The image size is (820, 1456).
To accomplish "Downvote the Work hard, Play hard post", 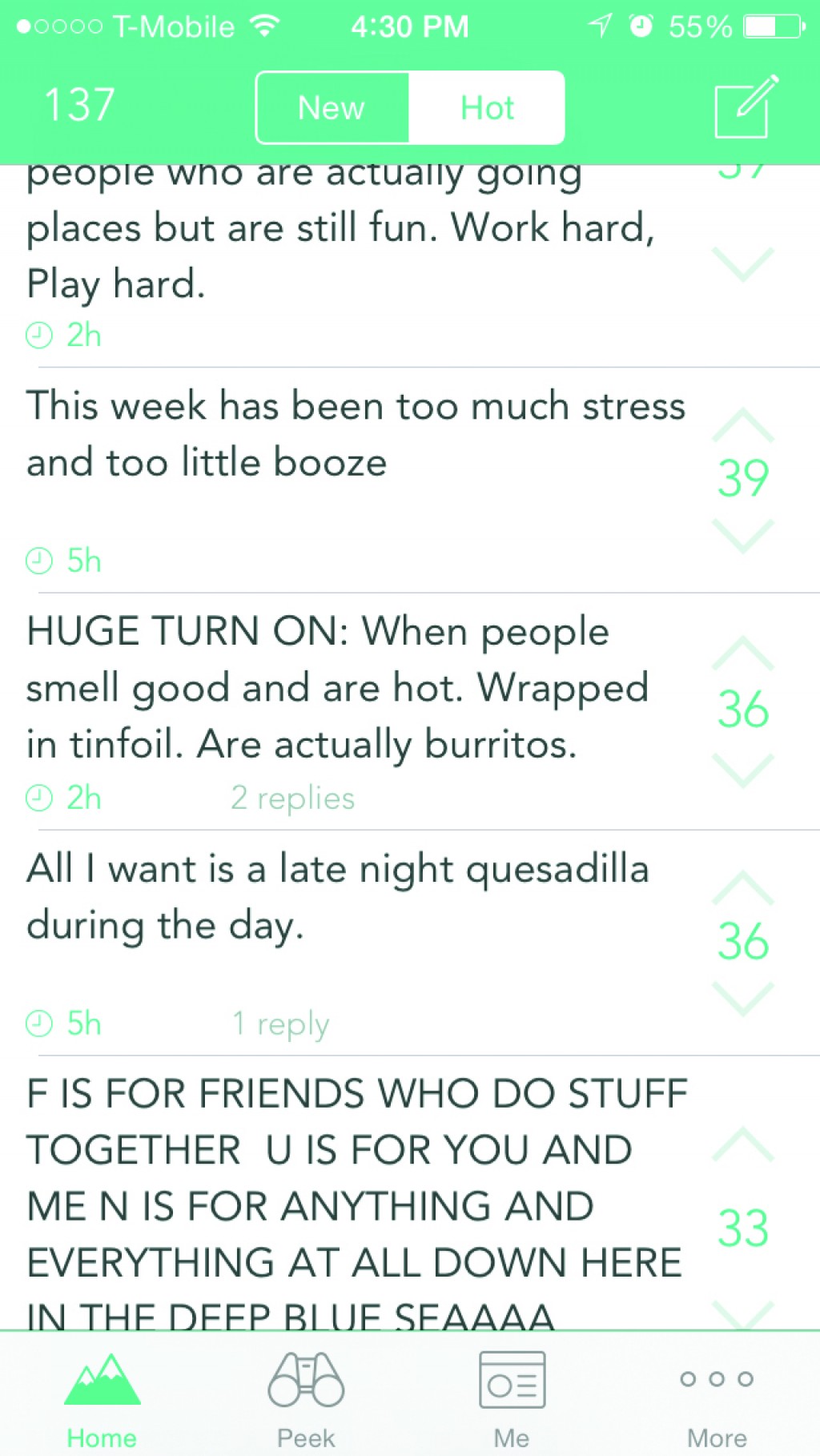I will pyautogui.click(x=743, y=263).
